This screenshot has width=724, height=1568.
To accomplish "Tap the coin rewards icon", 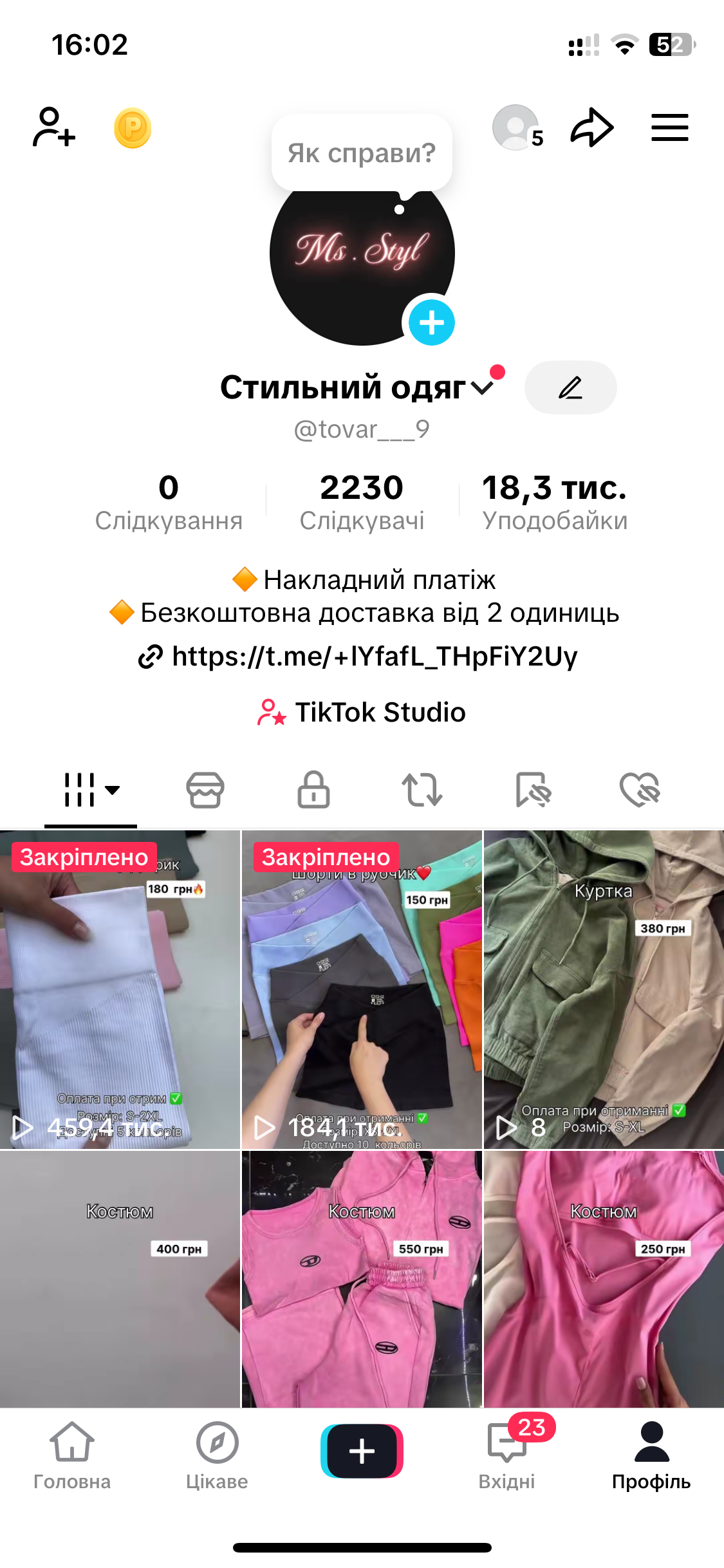I will (131, 127).
